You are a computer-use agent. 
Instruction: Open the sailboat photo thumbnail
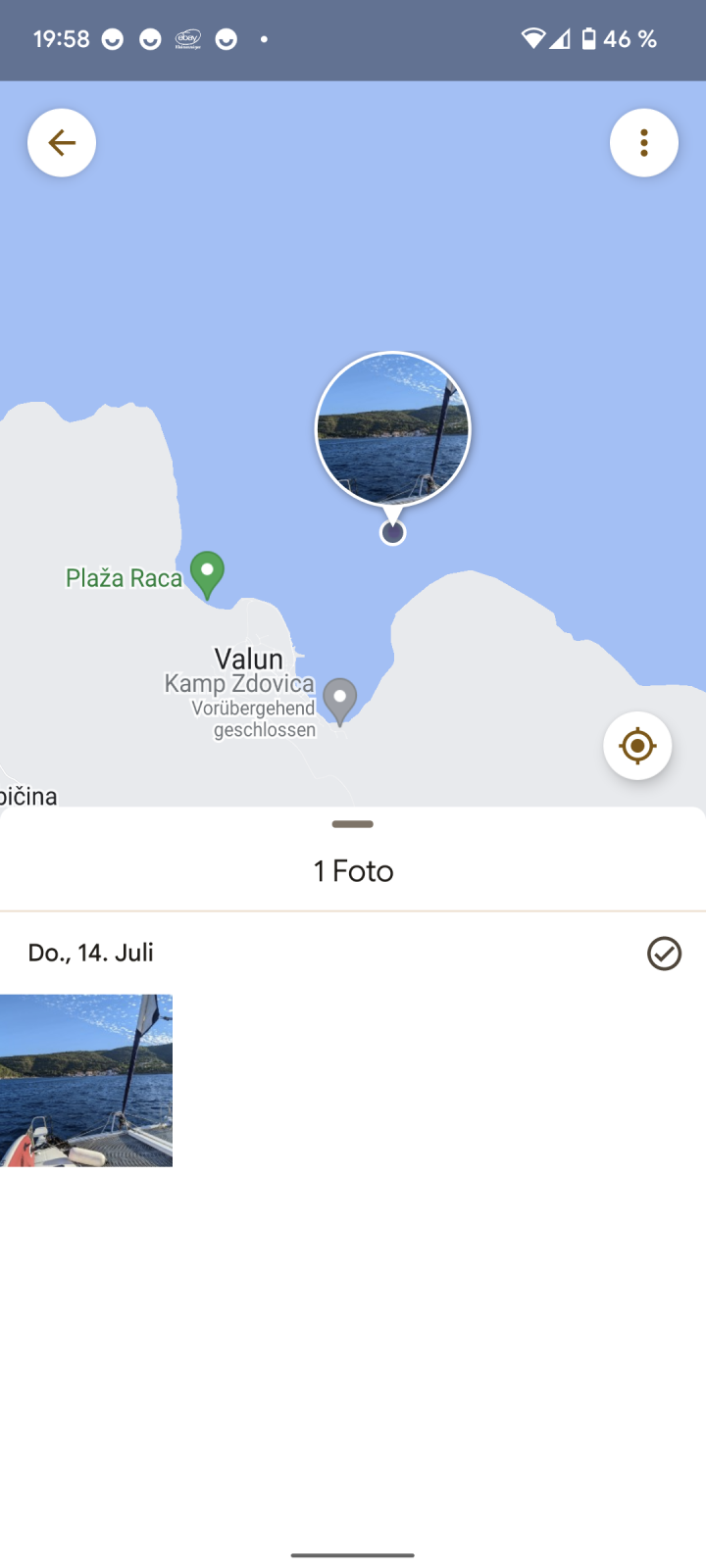pyautogui.click(x=86, y=1080)
